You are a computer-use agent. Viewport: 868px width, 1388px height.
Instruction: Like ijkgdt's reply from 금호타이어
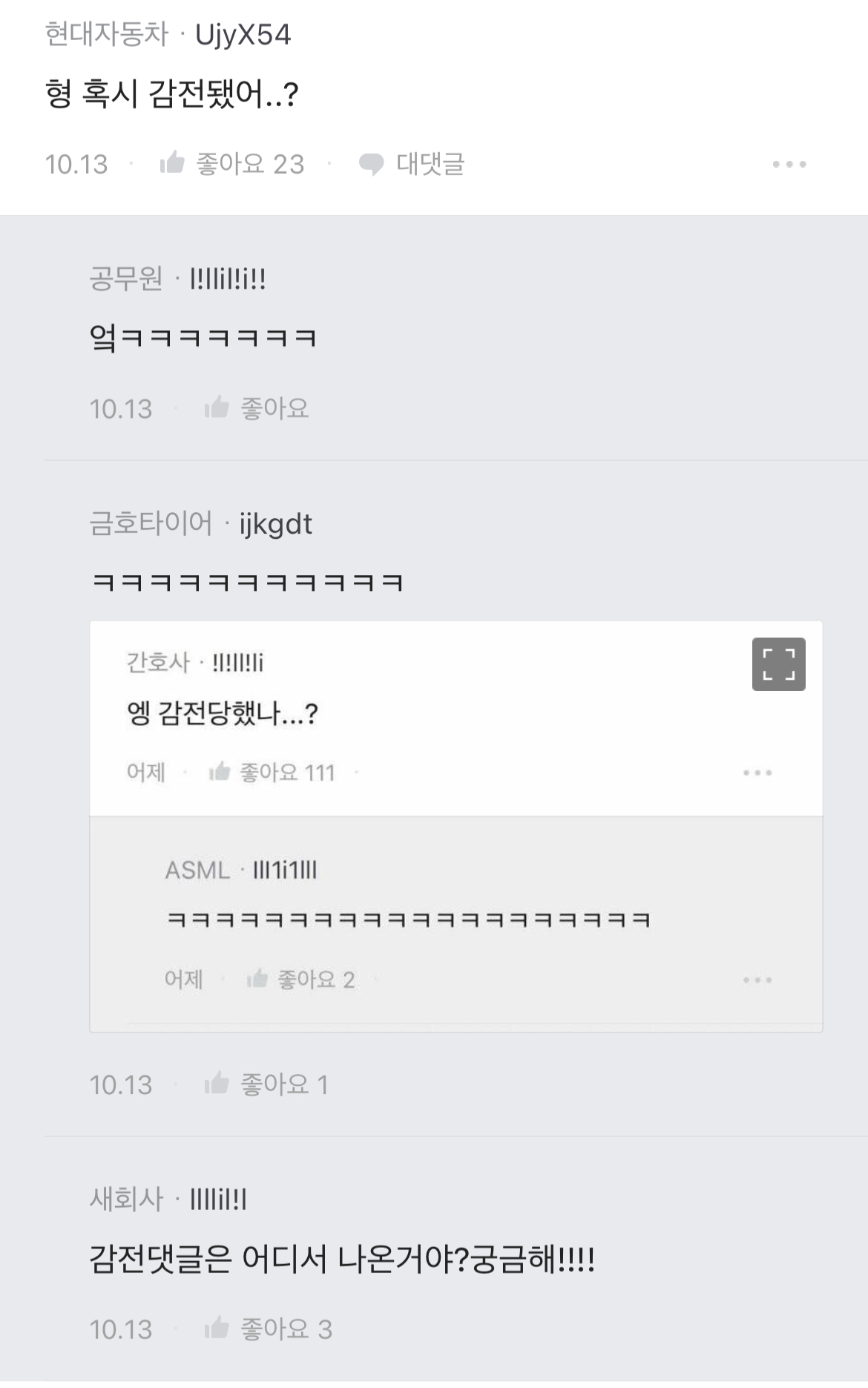tap(266, 1084)
